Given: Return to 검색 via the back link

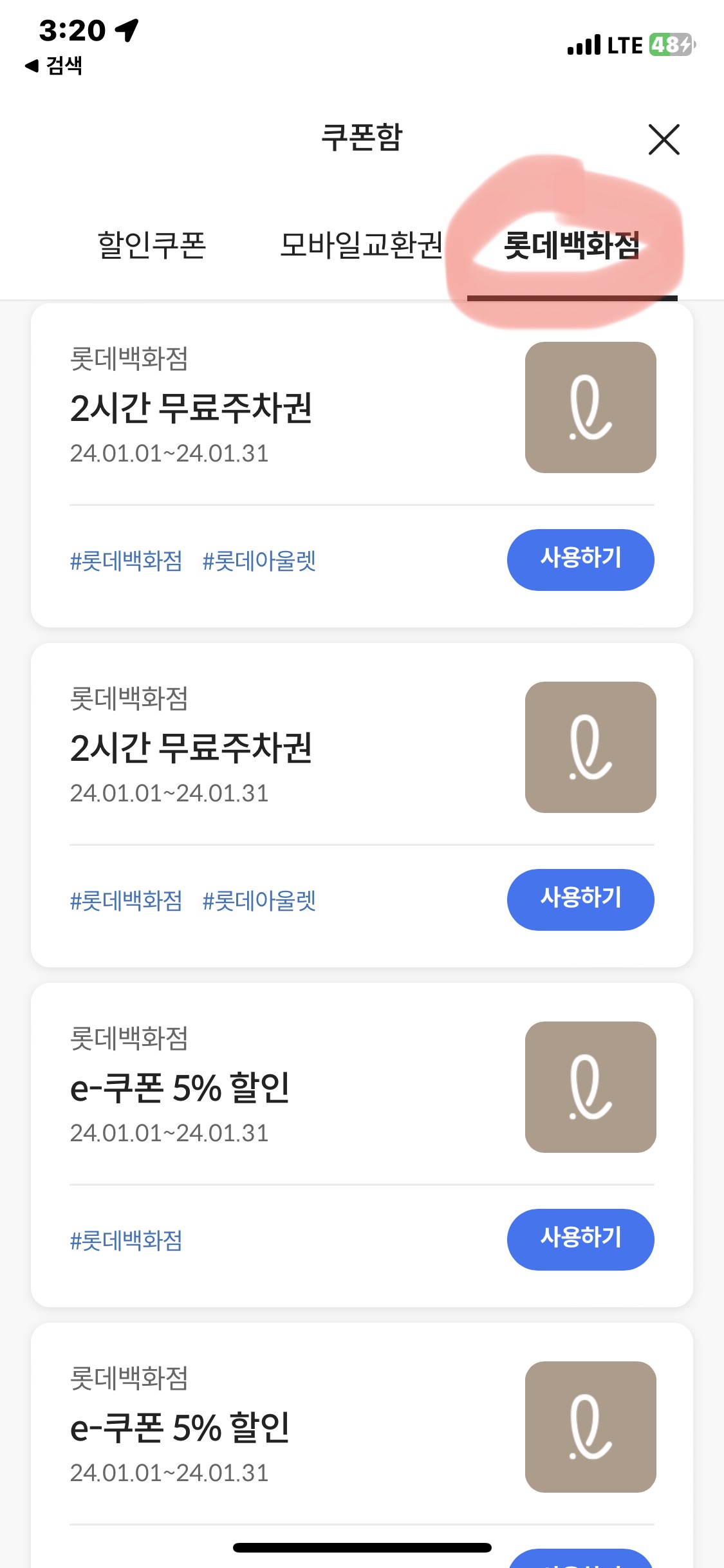Looking at the screenshot, I should tap(54, 65).
